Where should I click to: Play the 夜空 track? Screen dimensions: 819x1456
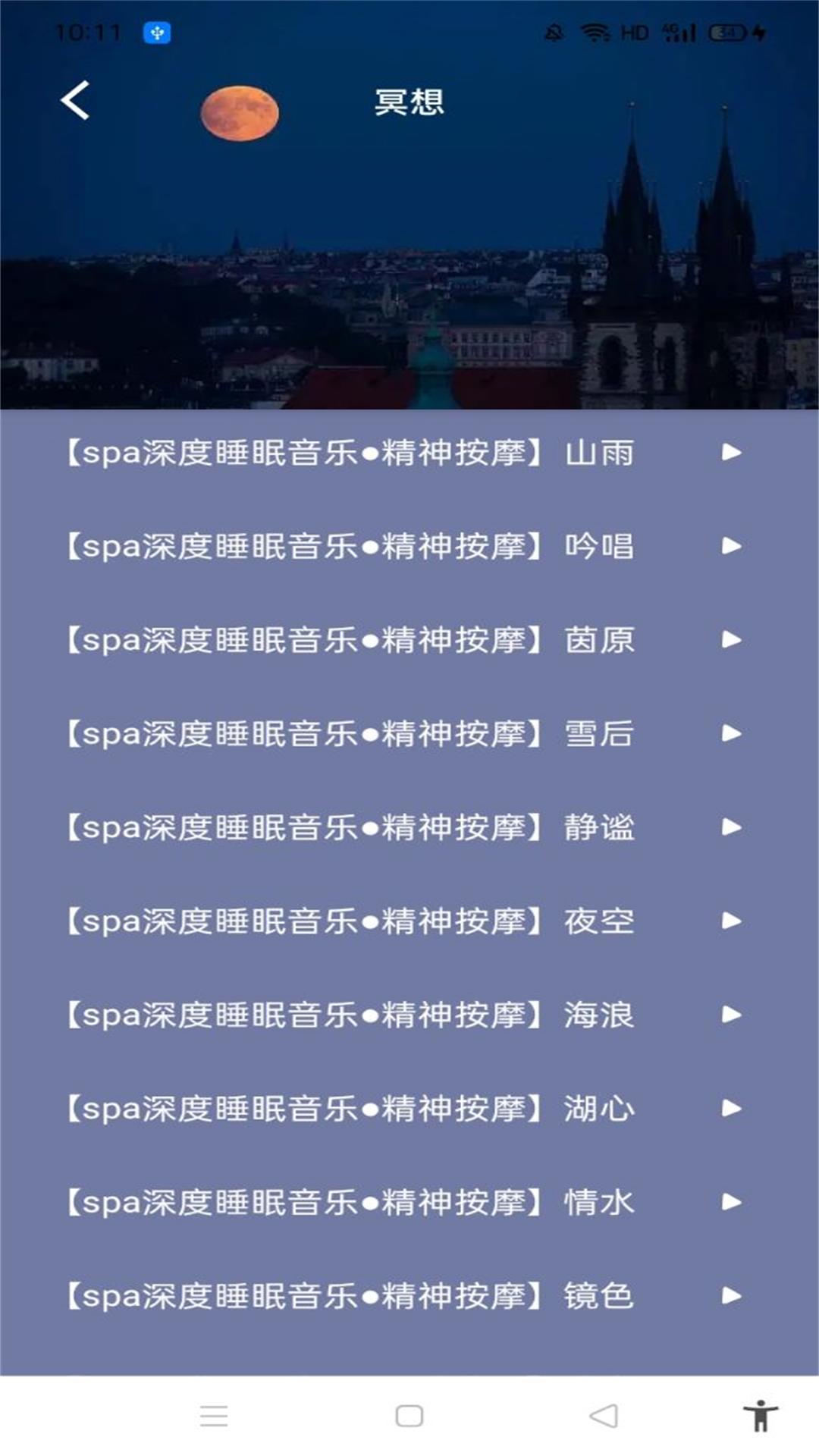coord(731,921)
